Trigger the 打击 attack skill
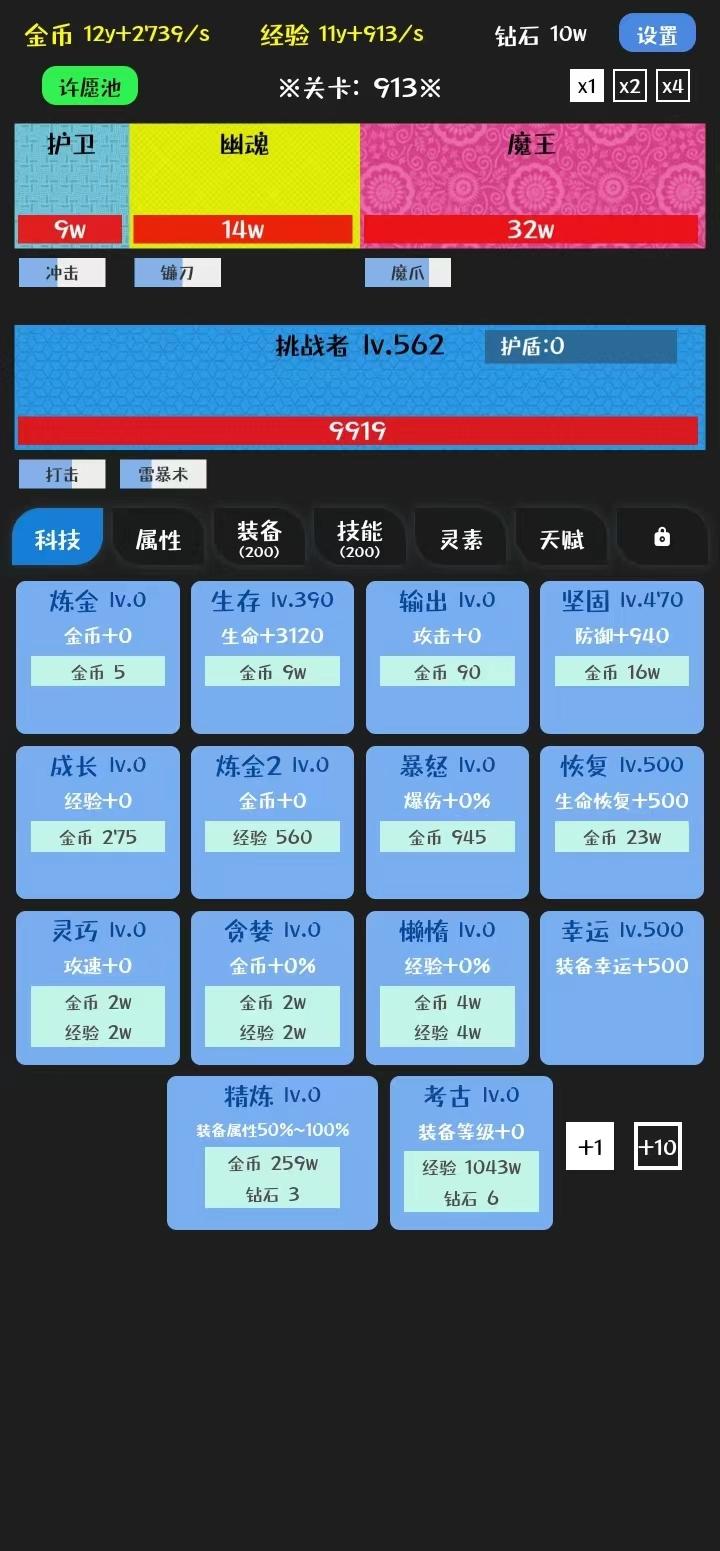720x1551 pixels. pos(62,473)
